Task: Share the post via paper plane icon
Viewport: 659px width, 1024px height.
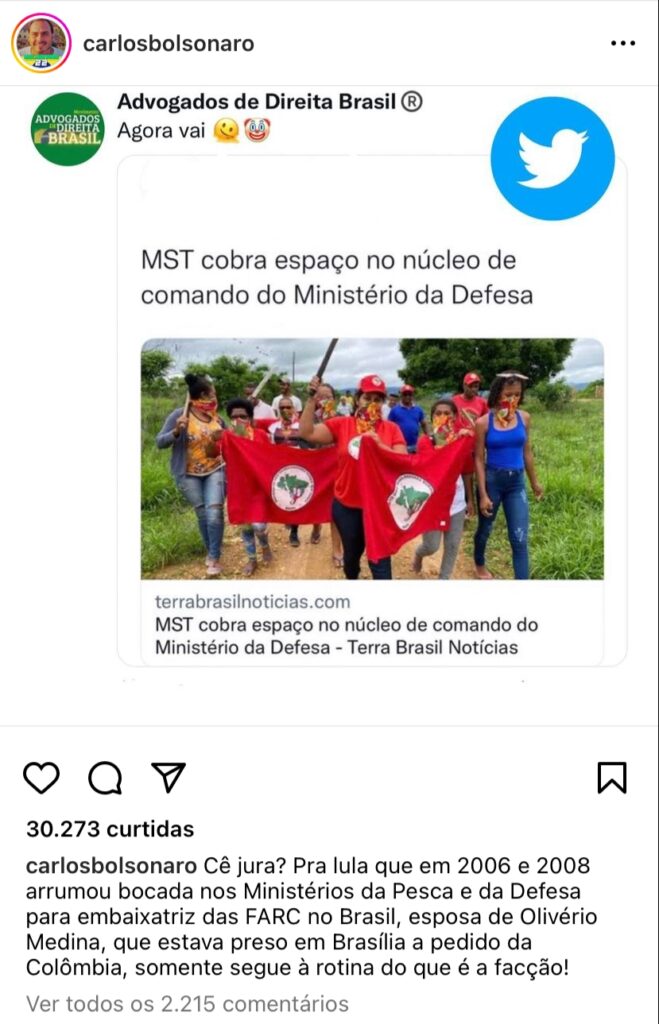Action: point(168,777)
